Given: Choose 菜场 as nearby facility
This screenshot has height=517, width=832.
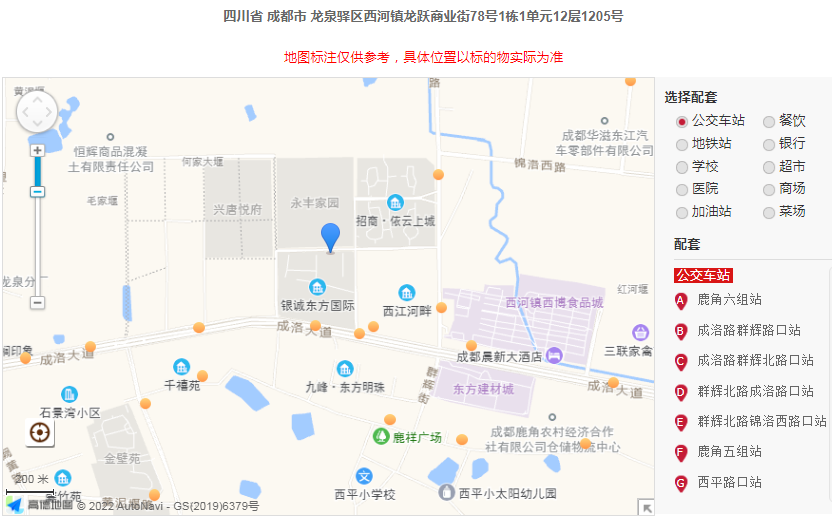Looking at the screenshot, I should pyautogui.click(x=769, y=212).
